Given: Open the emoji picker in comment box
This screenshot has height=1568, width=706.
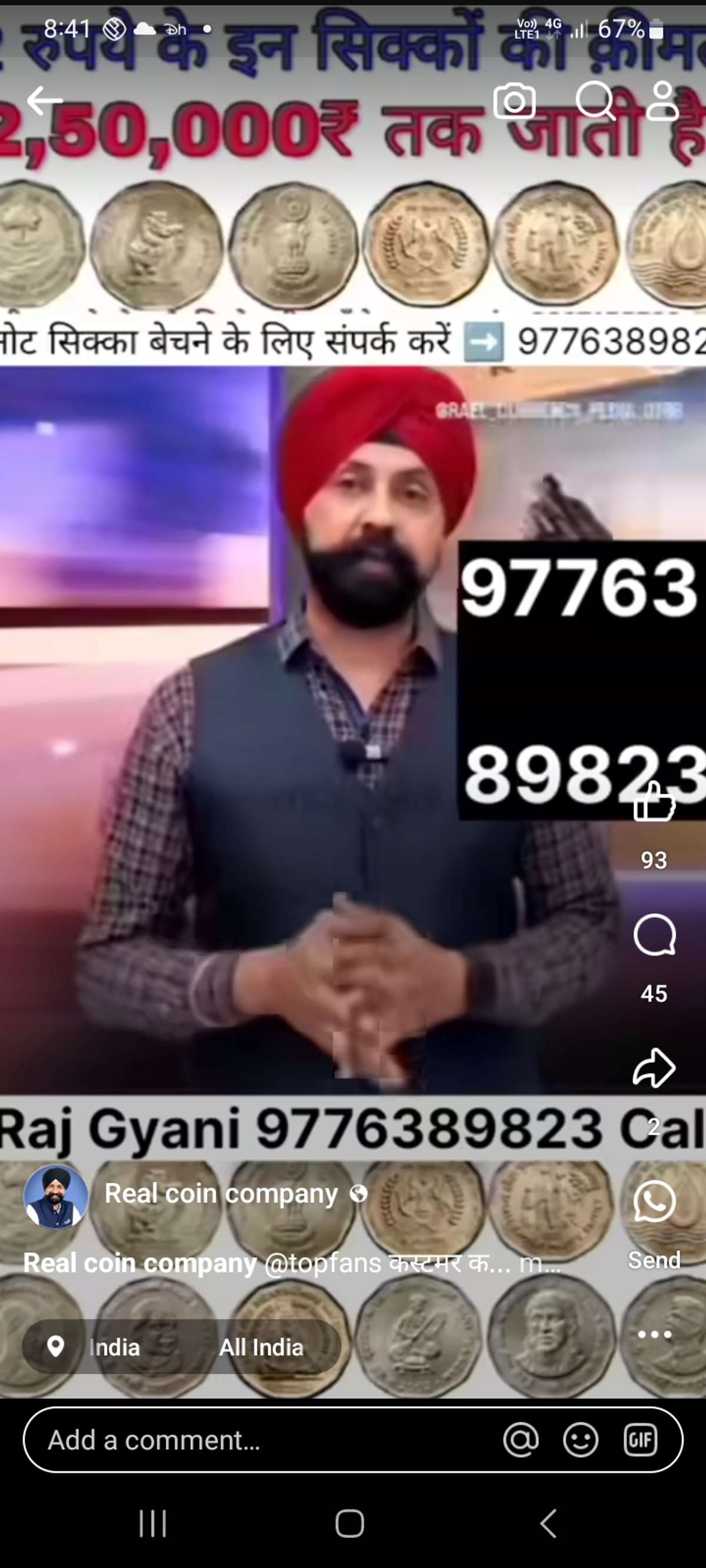Looking at the screenshot, I should [x=580, y=1440].
